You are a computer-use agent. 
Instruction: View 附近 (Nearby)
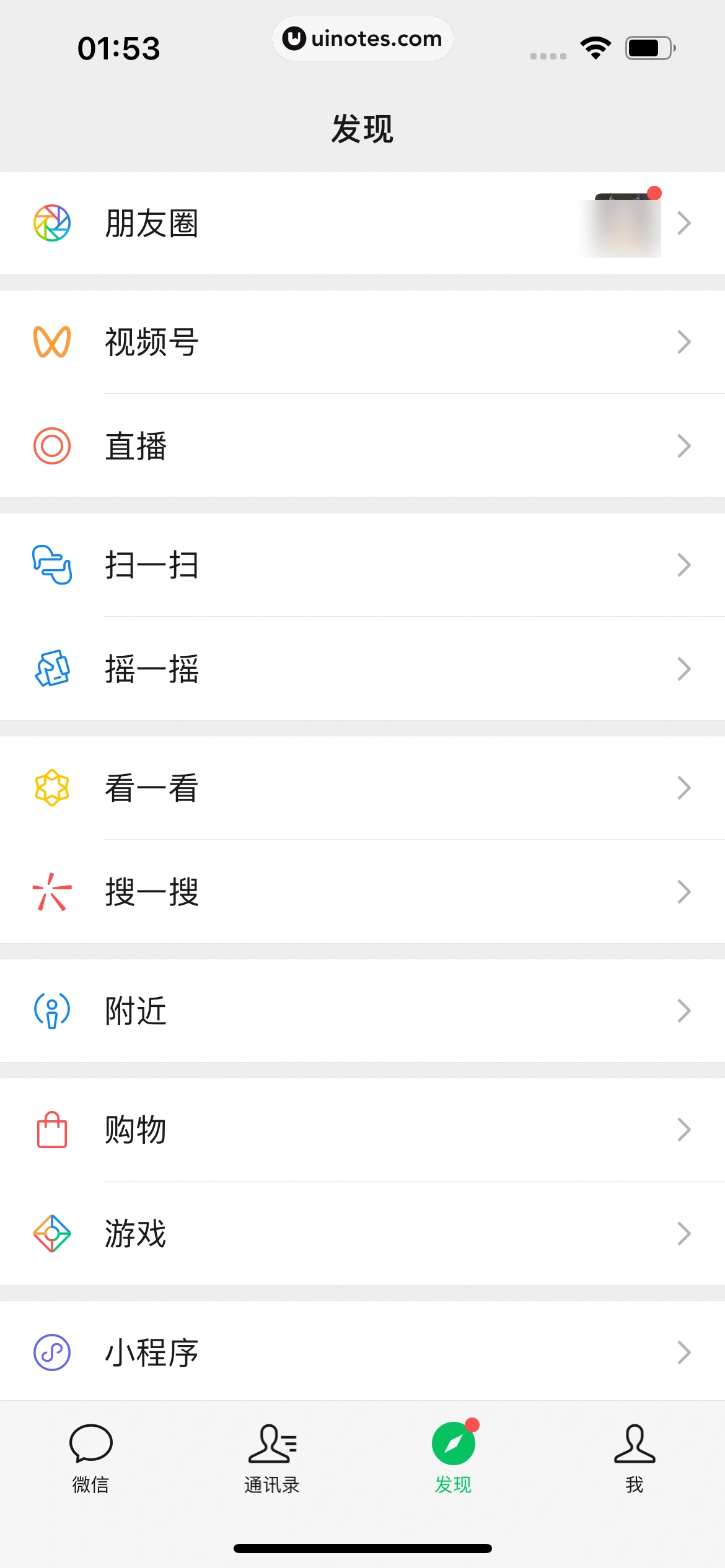click(136, 1011)
